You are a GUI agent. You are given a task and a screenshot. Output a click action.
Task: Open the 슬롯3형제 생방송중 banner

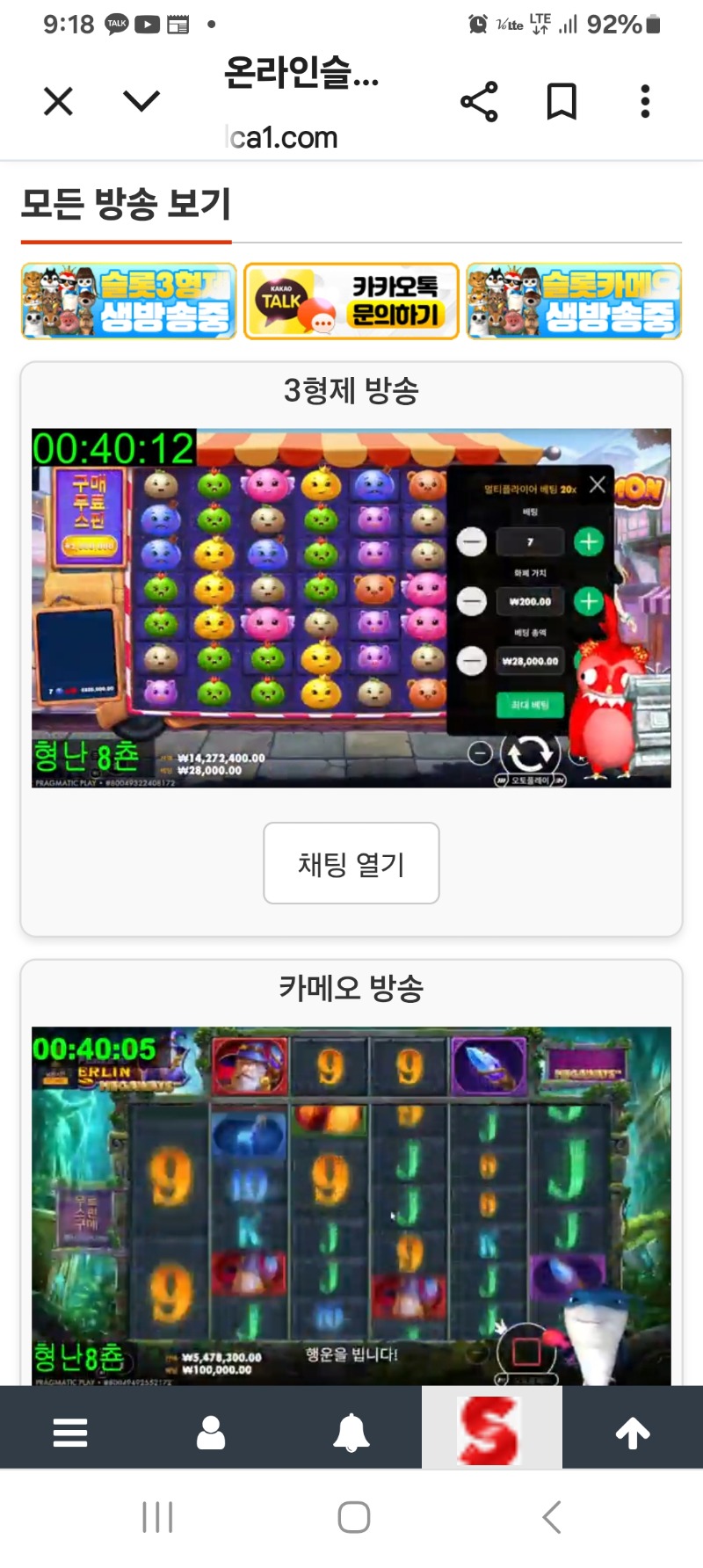click(129, 301)
